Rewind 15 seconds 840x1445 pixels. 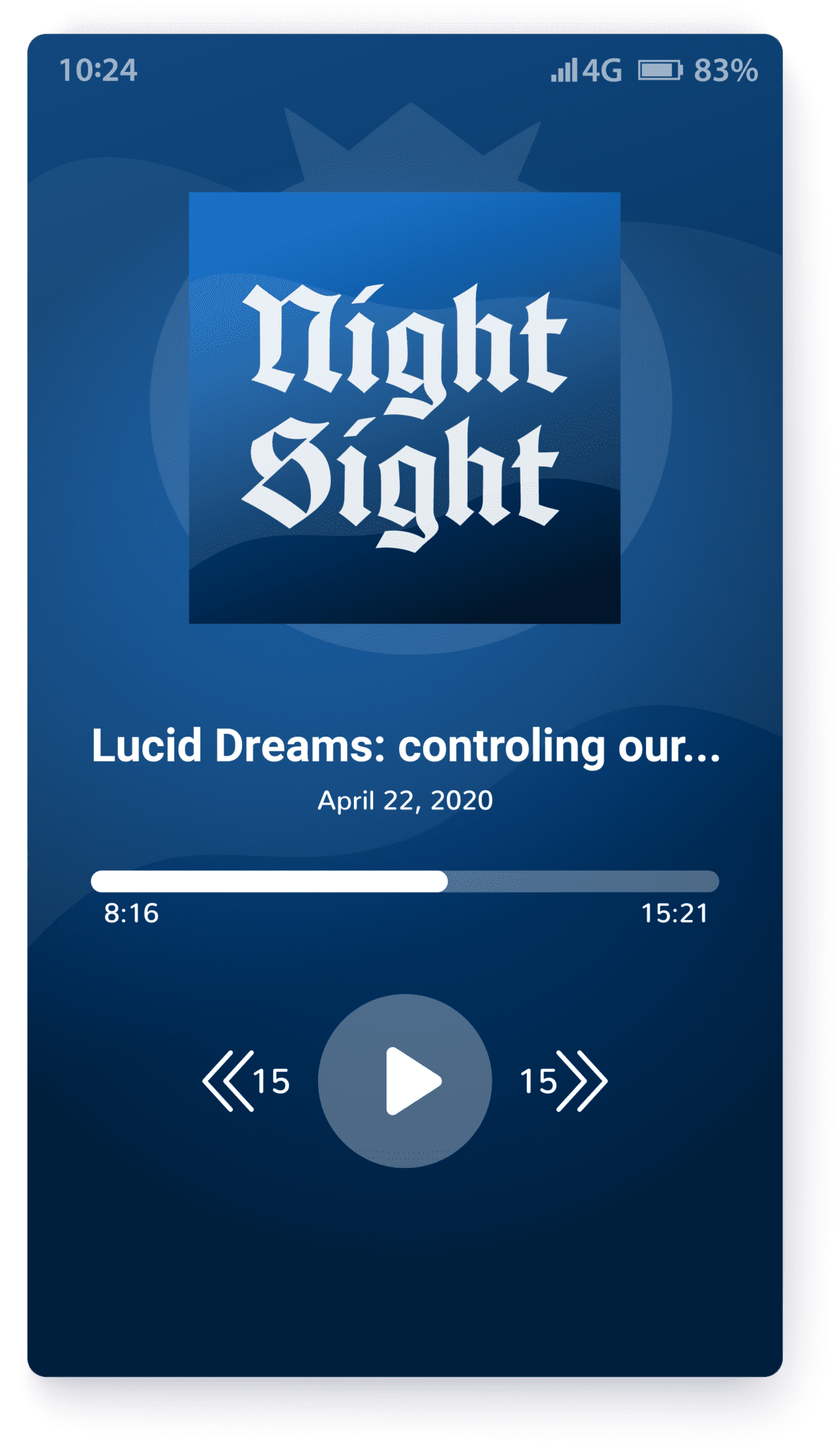pos(246,1081)
